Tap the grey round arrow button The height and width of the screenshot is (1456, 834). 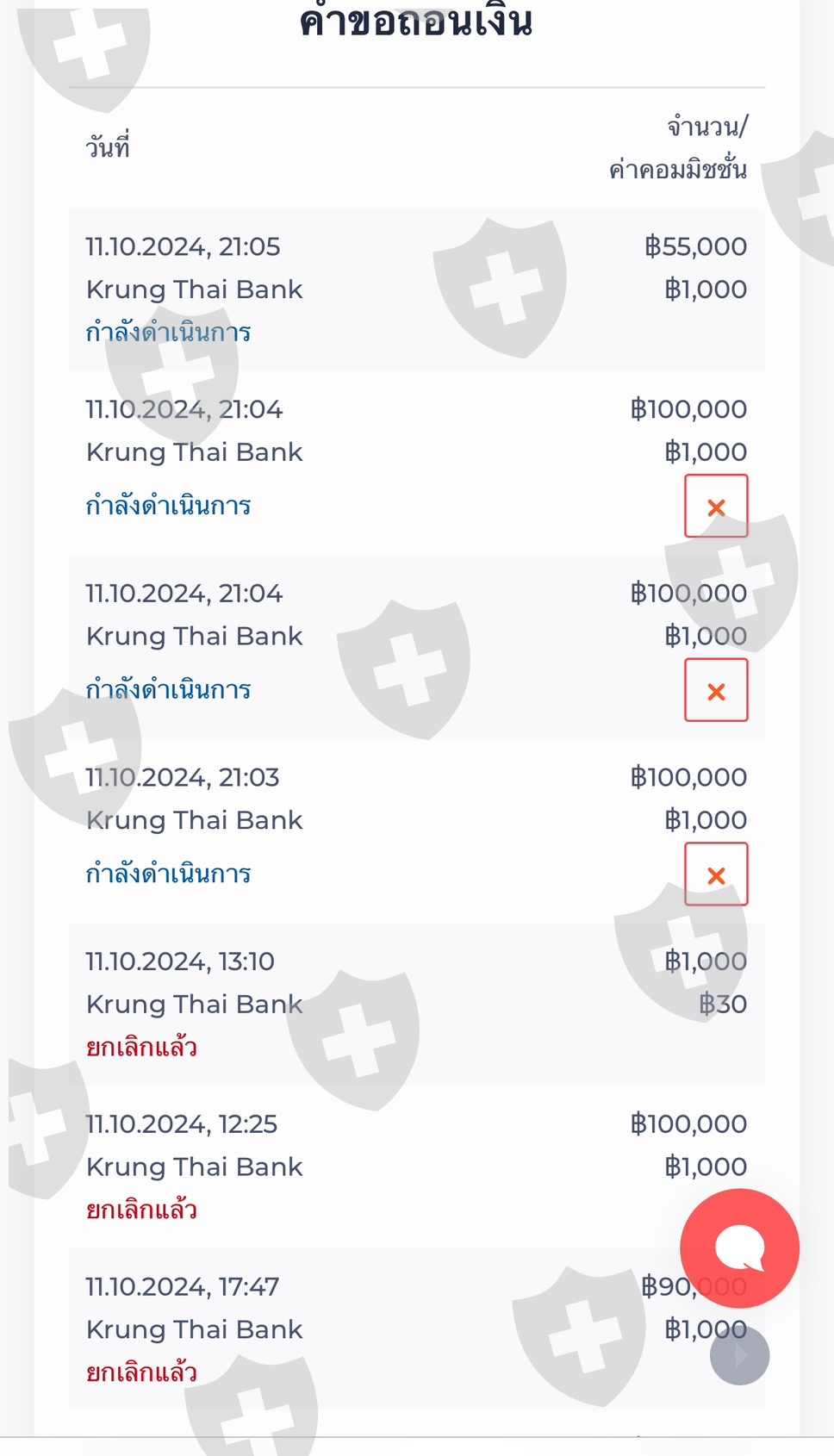(739, 1355)
